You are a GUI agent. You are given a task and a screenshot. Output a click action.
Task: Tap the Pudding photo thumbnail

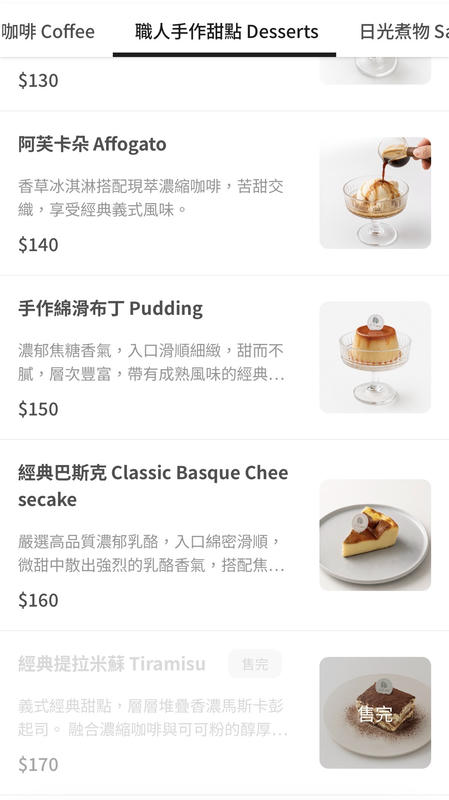pos(375,357)
